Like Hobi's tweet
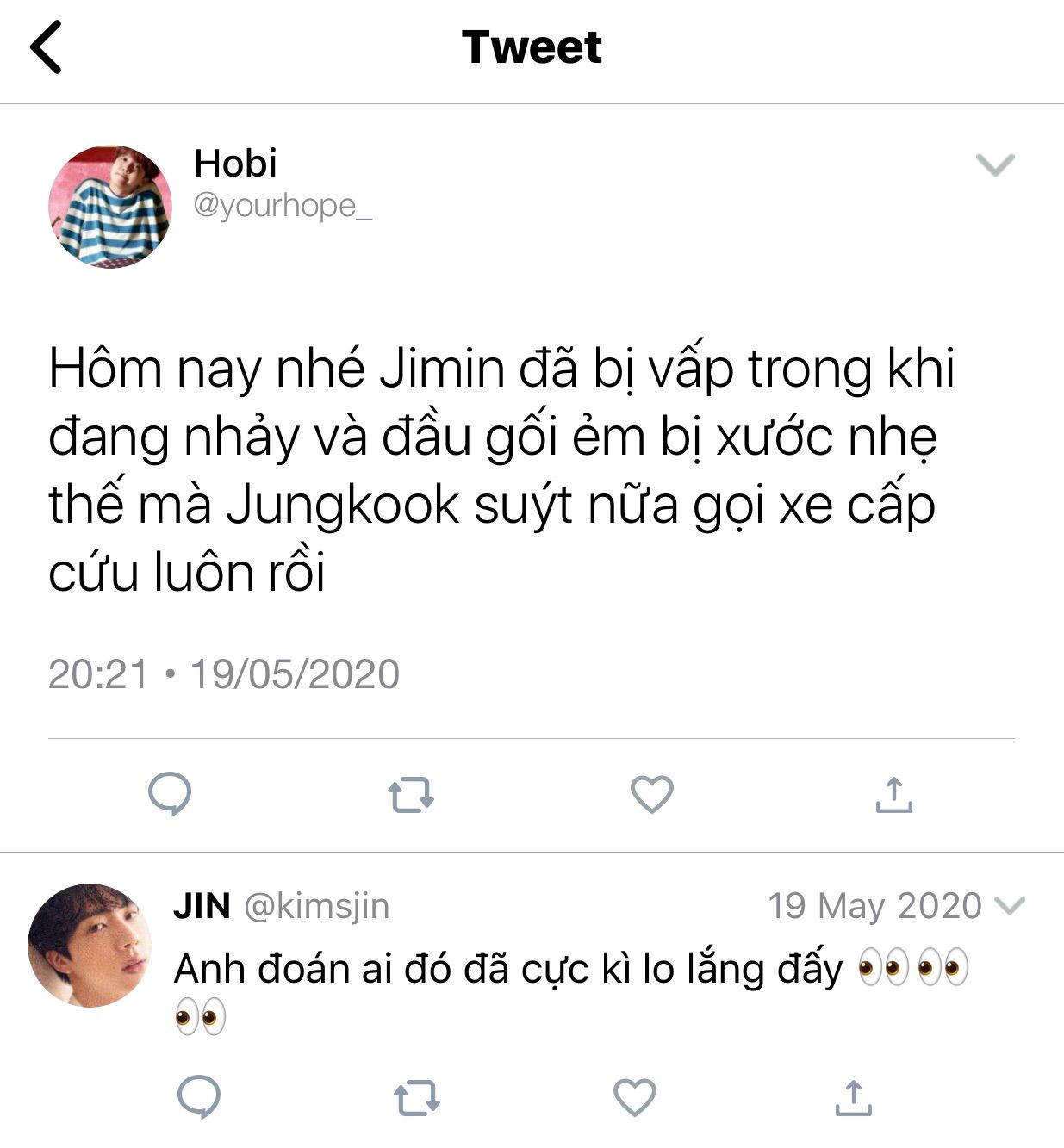 point(652,794)
